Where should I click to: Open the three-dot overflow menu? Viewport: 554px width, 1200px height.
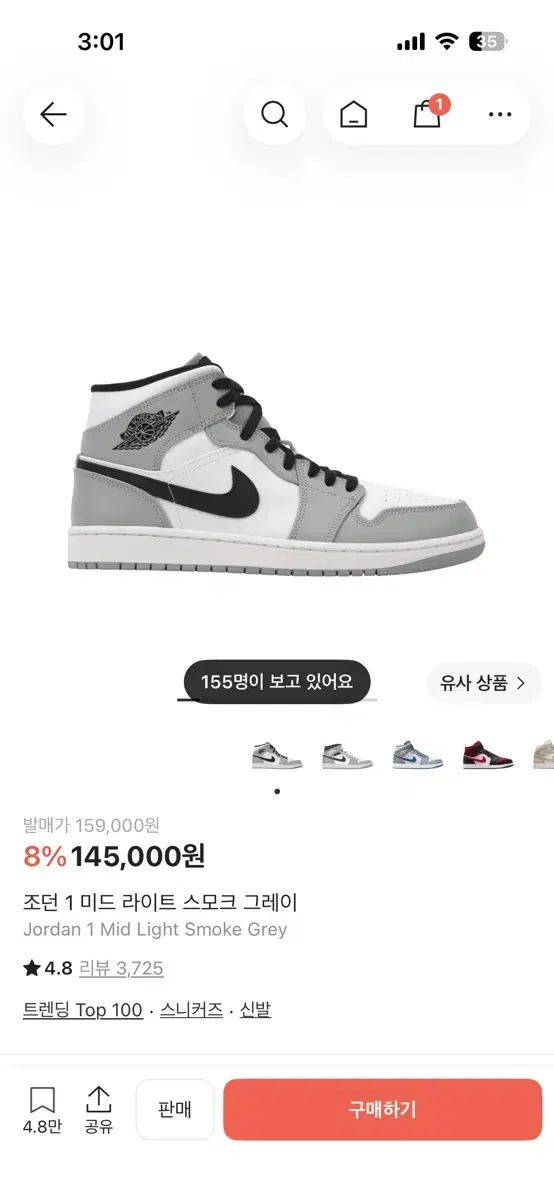coord(500,114)
